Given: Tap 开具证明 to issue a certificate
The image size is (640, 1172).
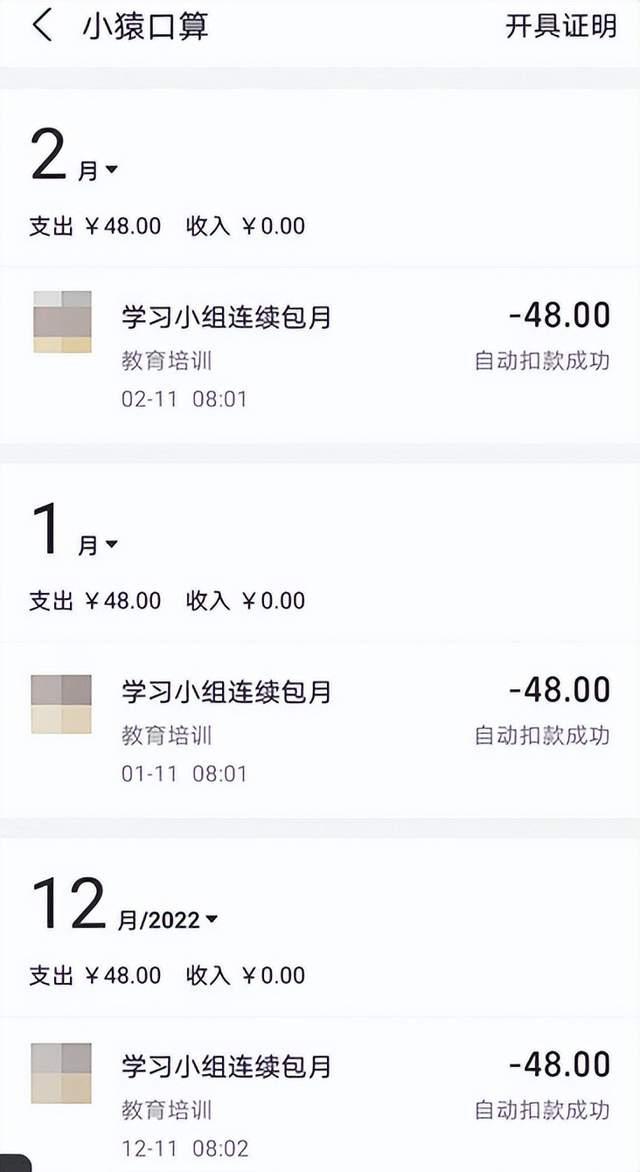Looking at the screenshot, I should (x=560, y=27).
